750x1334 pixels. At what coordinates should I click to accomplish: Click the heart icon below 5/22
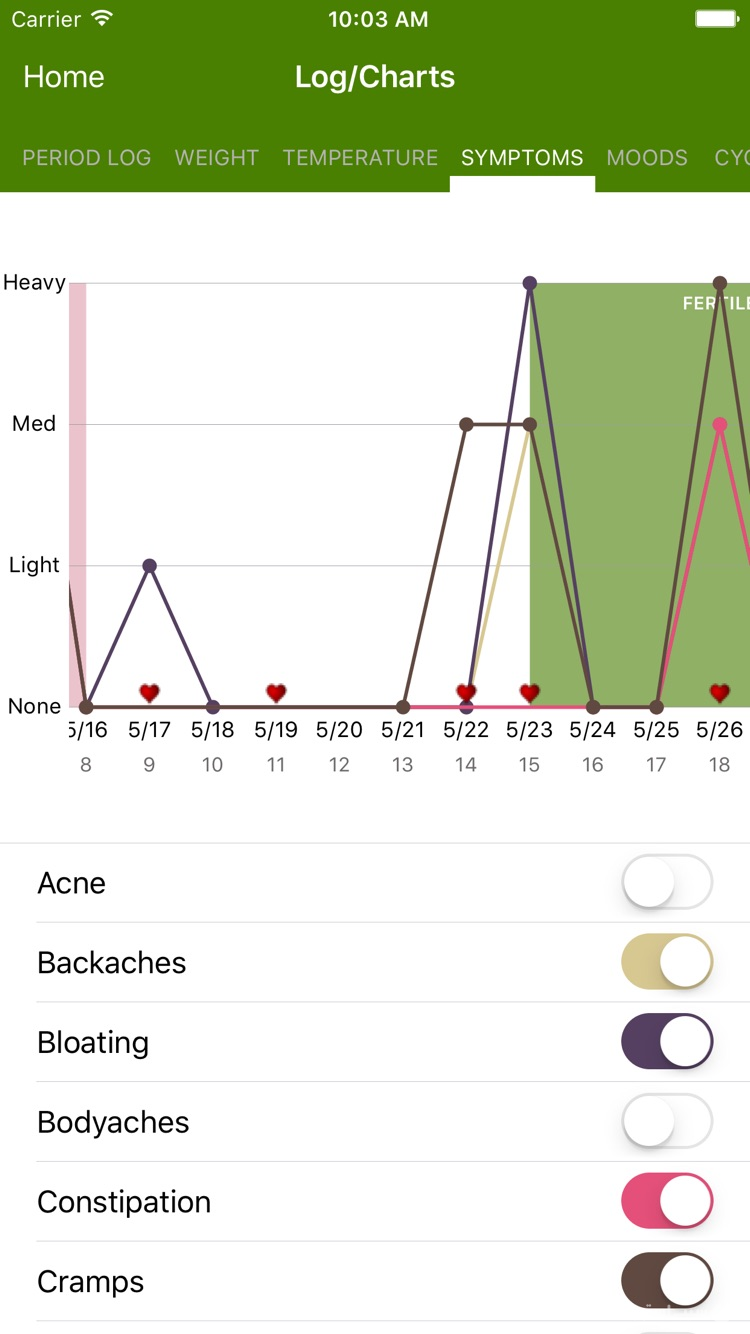(x=466, y=691)
